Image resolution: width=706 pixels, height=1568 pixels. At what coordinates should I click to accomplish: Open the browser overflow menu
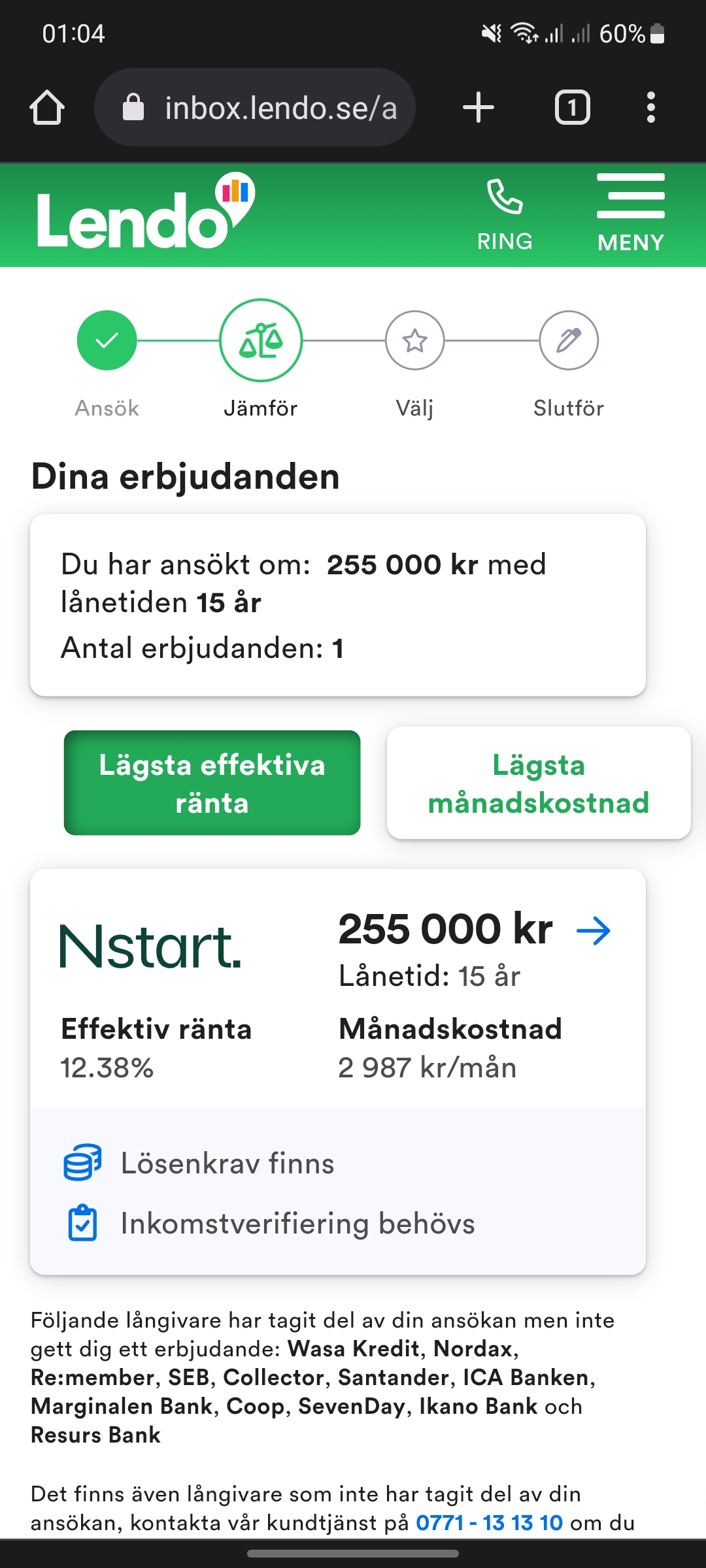click(x=651, y=107)
